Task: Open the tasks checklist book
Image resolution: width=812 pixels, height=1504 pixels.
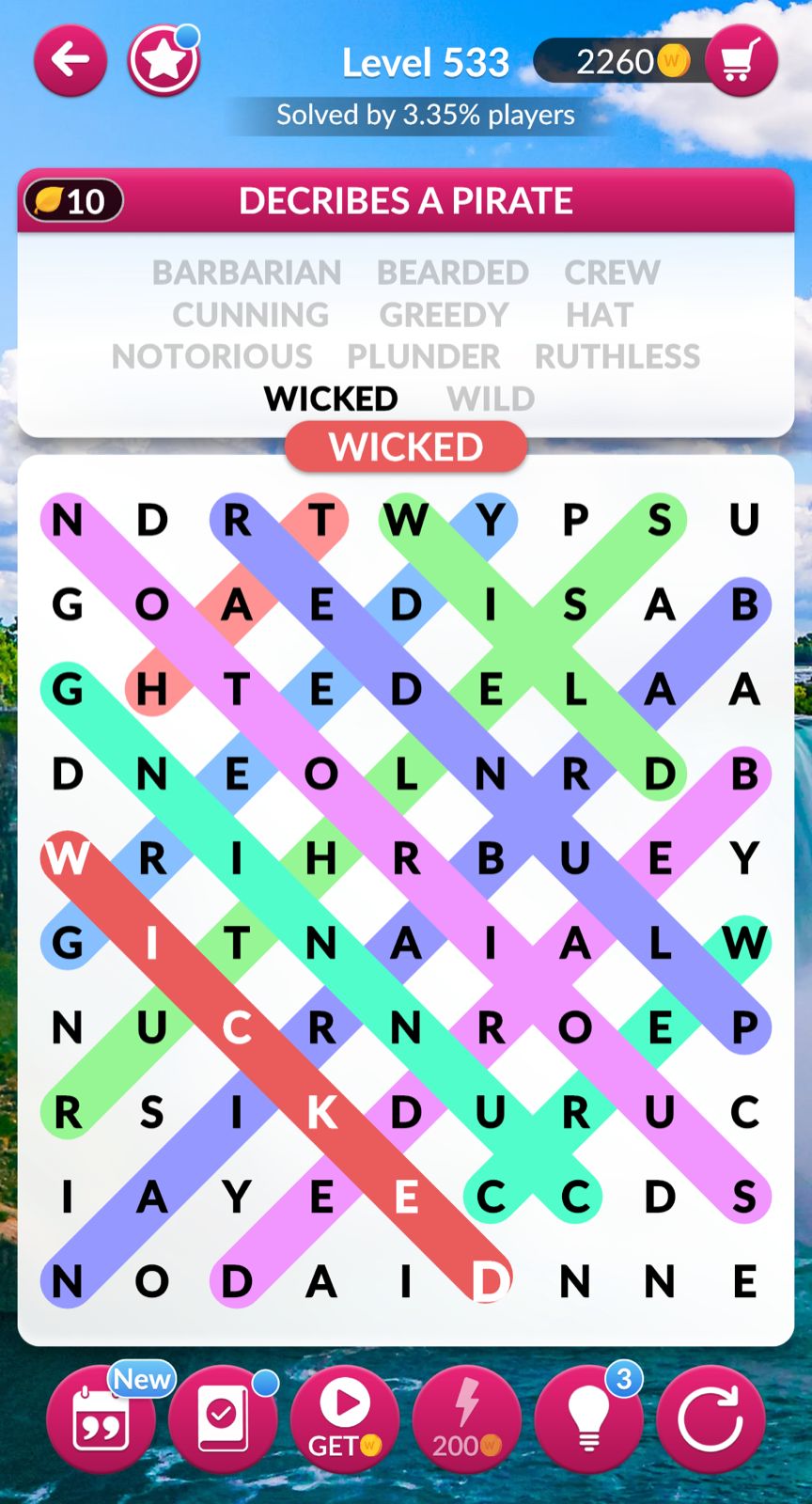Action: tap(223, 1419)
